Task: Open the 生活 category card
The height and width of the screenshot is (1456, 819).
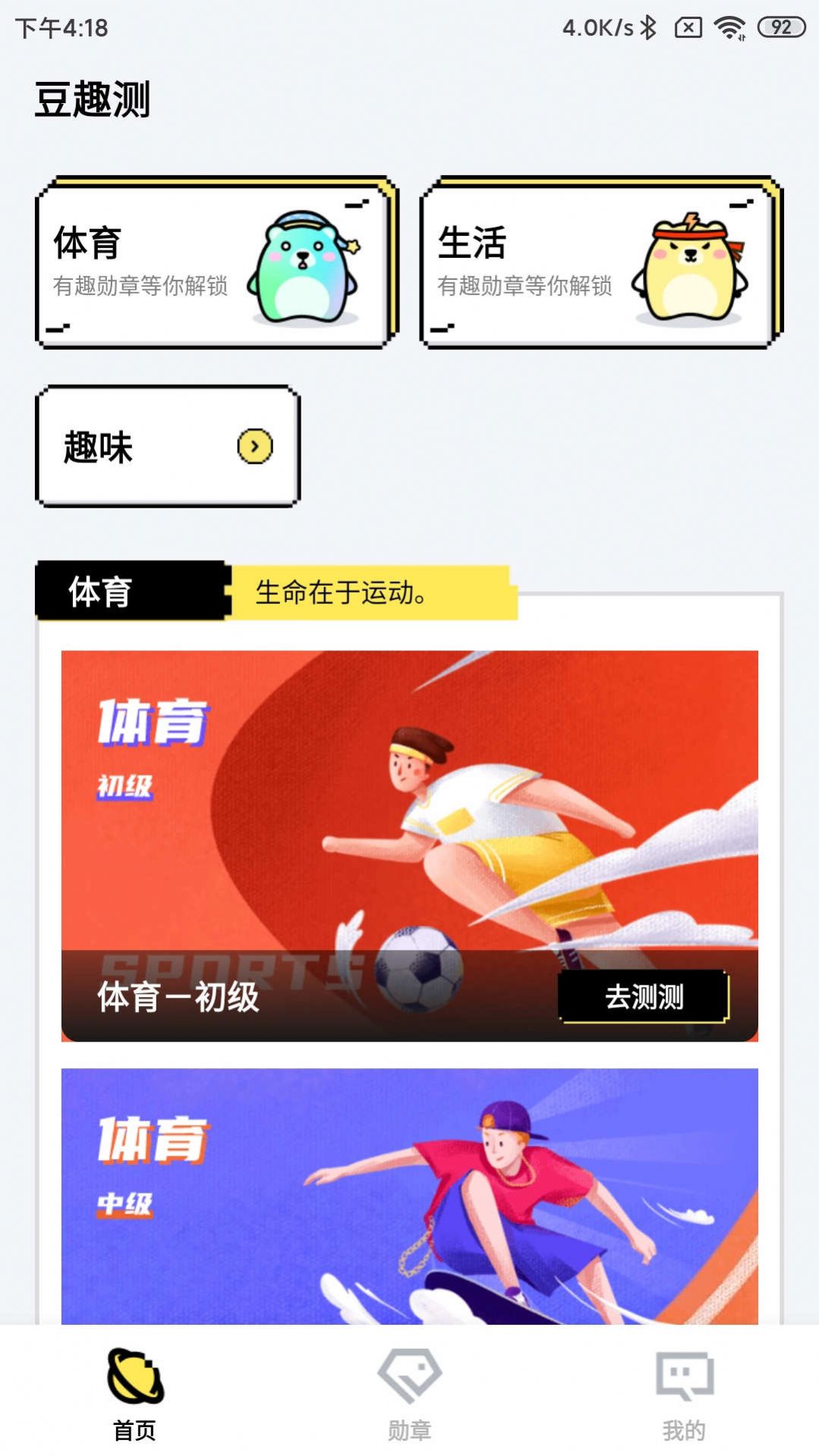Action: click(600, 263)
